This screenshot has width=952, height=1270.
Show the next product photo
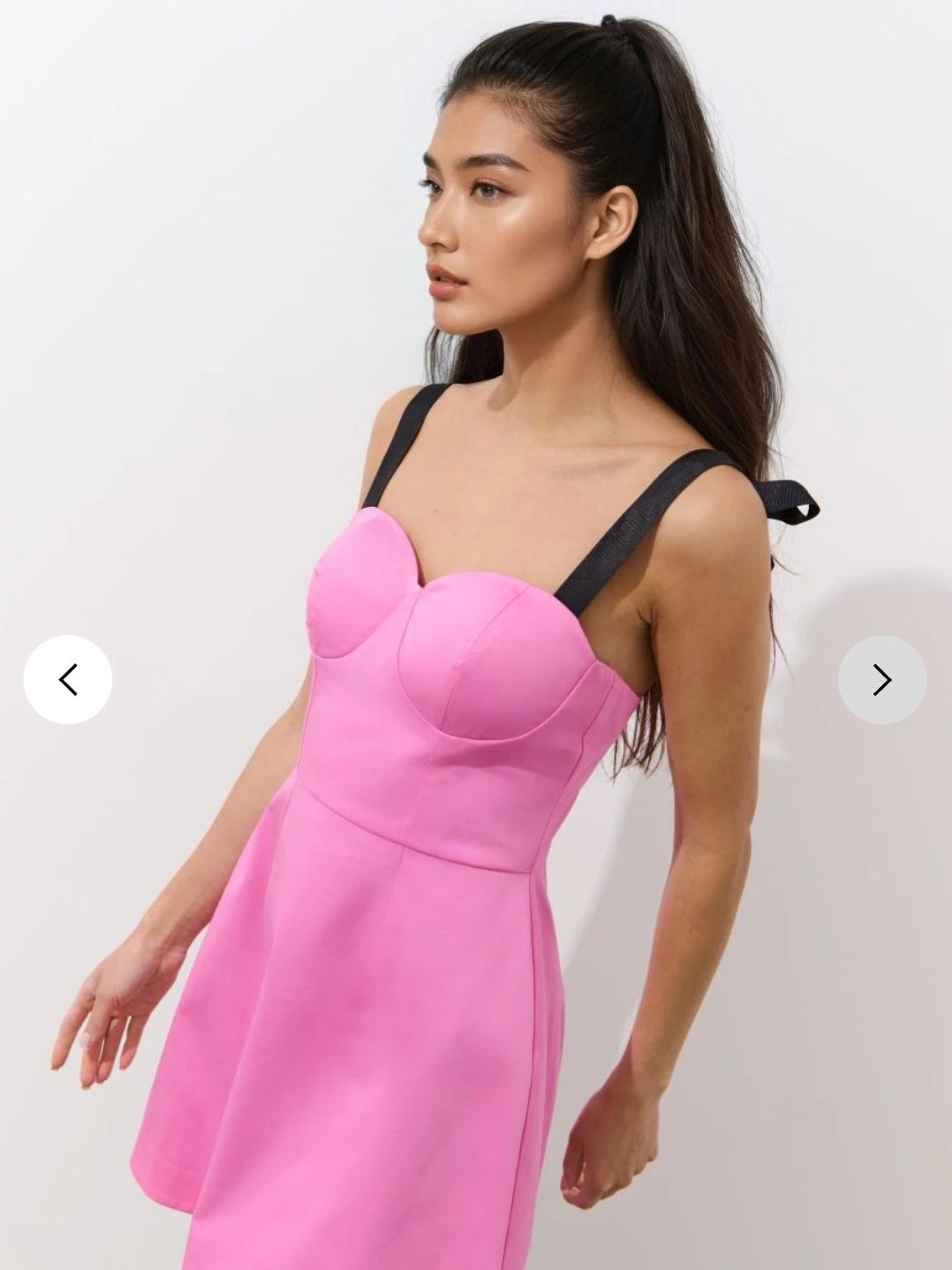tap(881, 679)
